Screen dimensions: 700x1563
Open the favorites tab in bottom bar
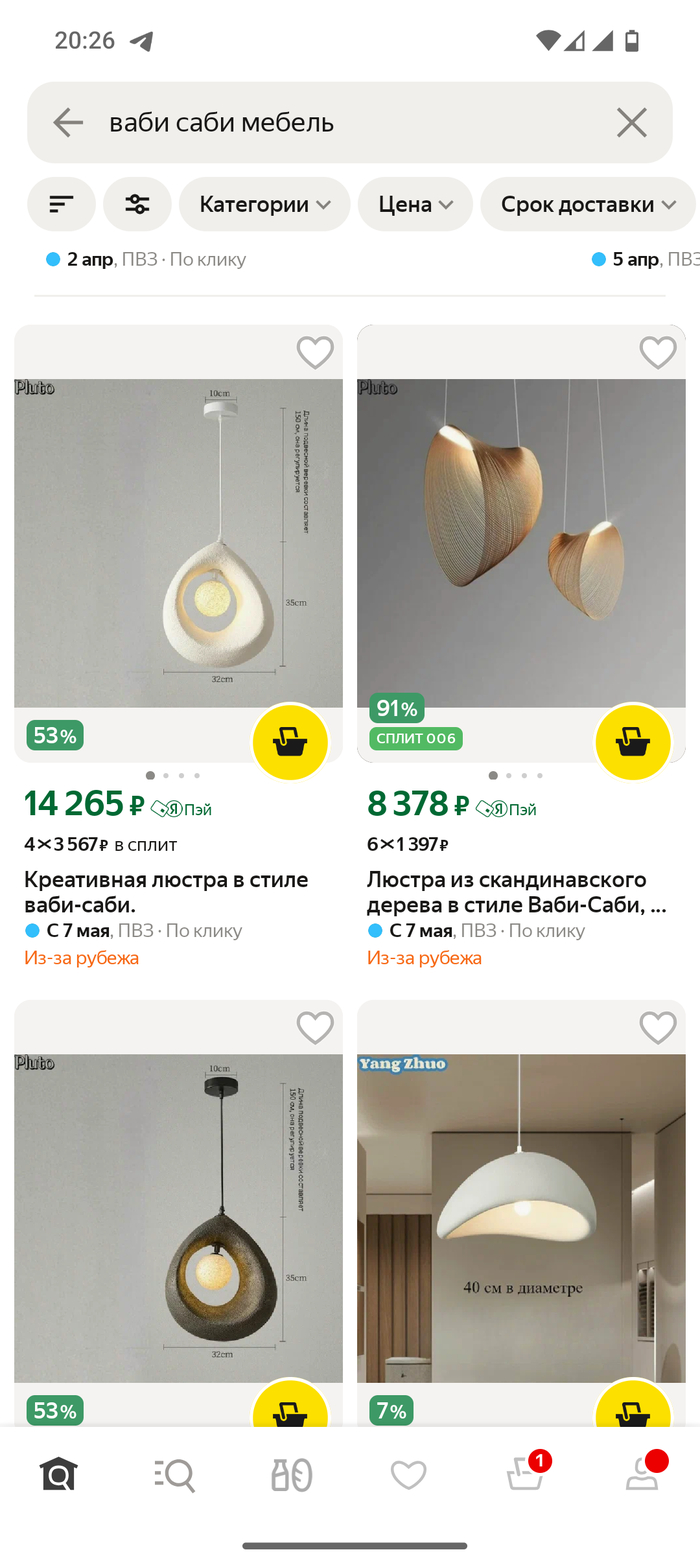click(x=408, y=1474)
